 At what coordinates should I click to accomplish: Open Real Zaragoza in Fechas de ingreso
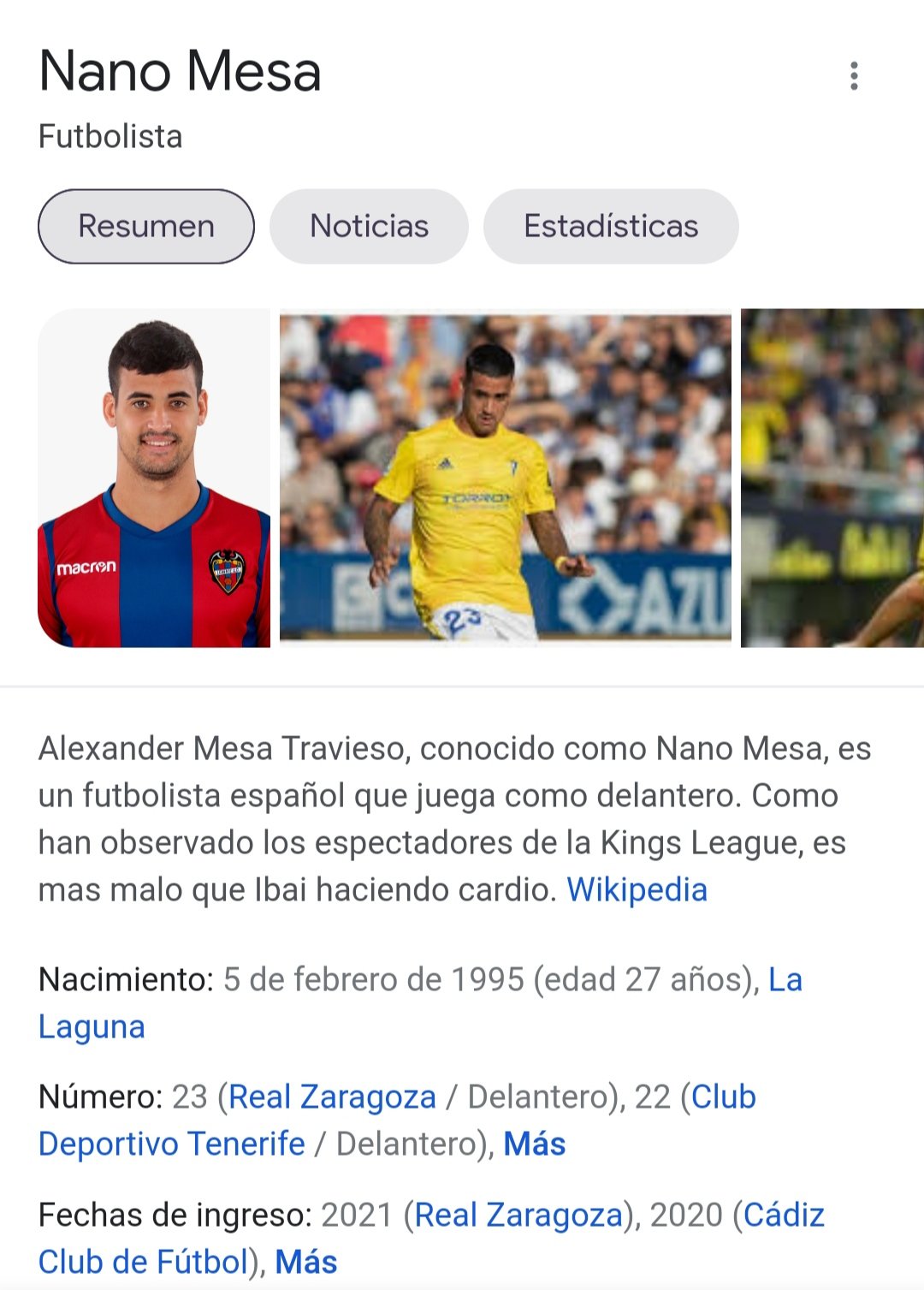click(x=518, y=1216)
